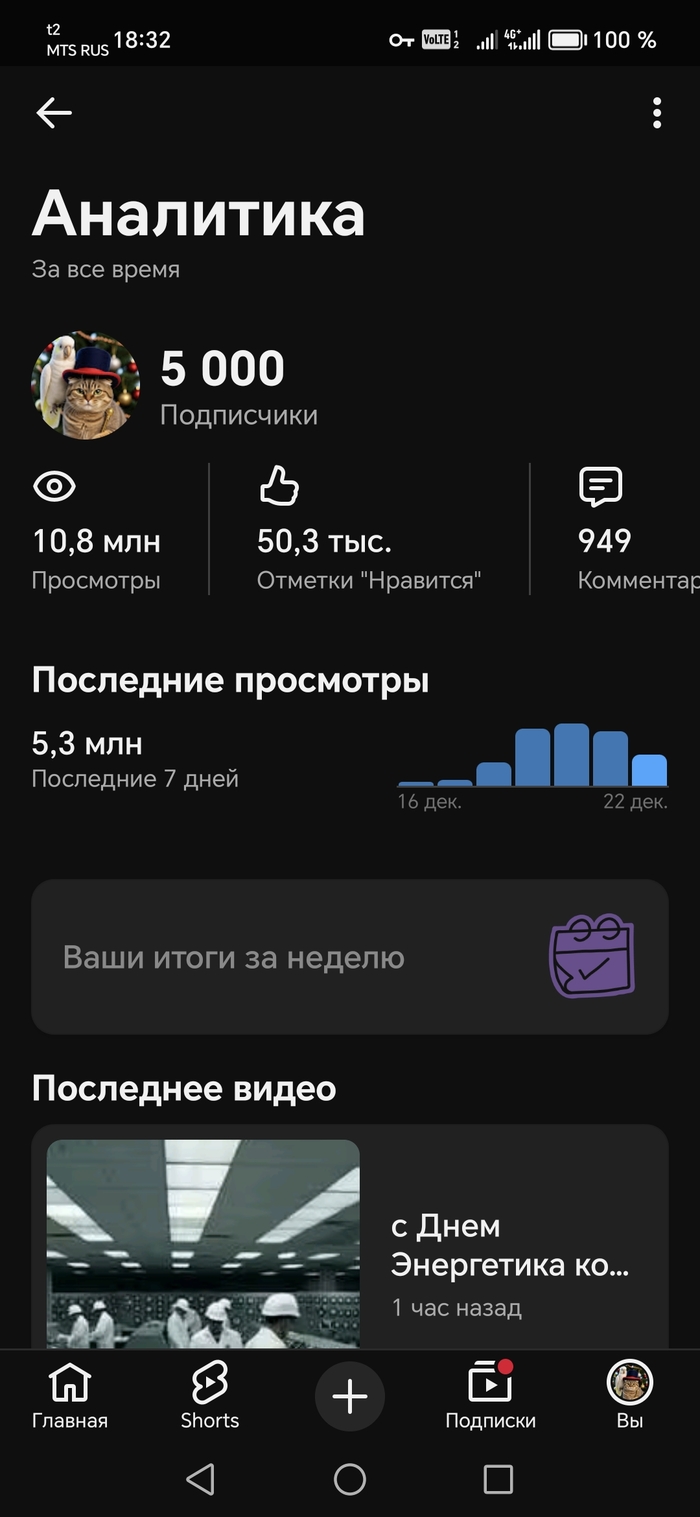Open the three-dot overflow menu
Screen dimensions: 700x1517
[656, 113]
